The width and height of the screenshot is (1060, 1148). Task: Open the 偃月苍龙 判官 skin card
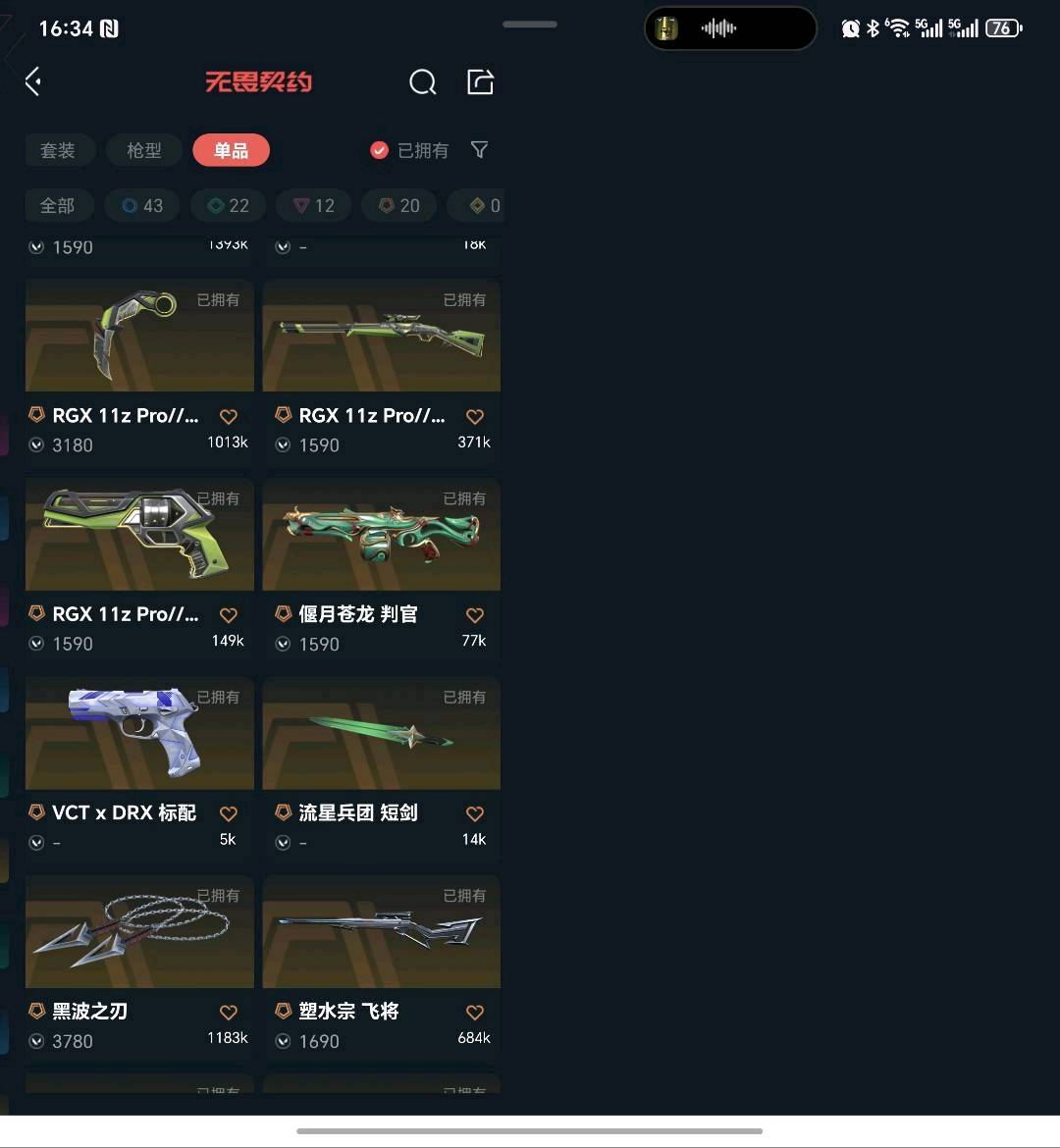pos(381,537)
